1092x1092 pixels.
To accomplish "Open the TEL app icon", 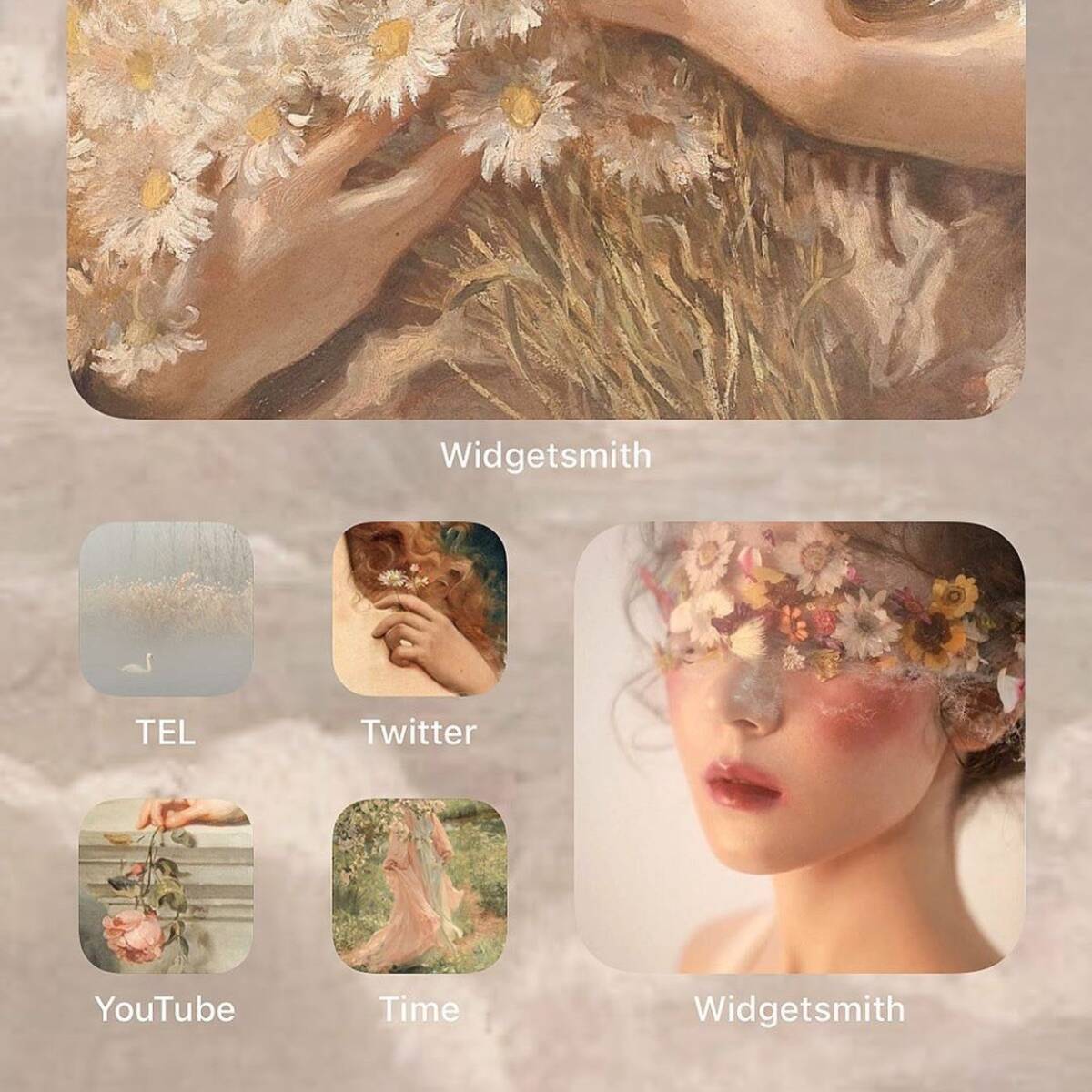I will click(x=166, y=609).
